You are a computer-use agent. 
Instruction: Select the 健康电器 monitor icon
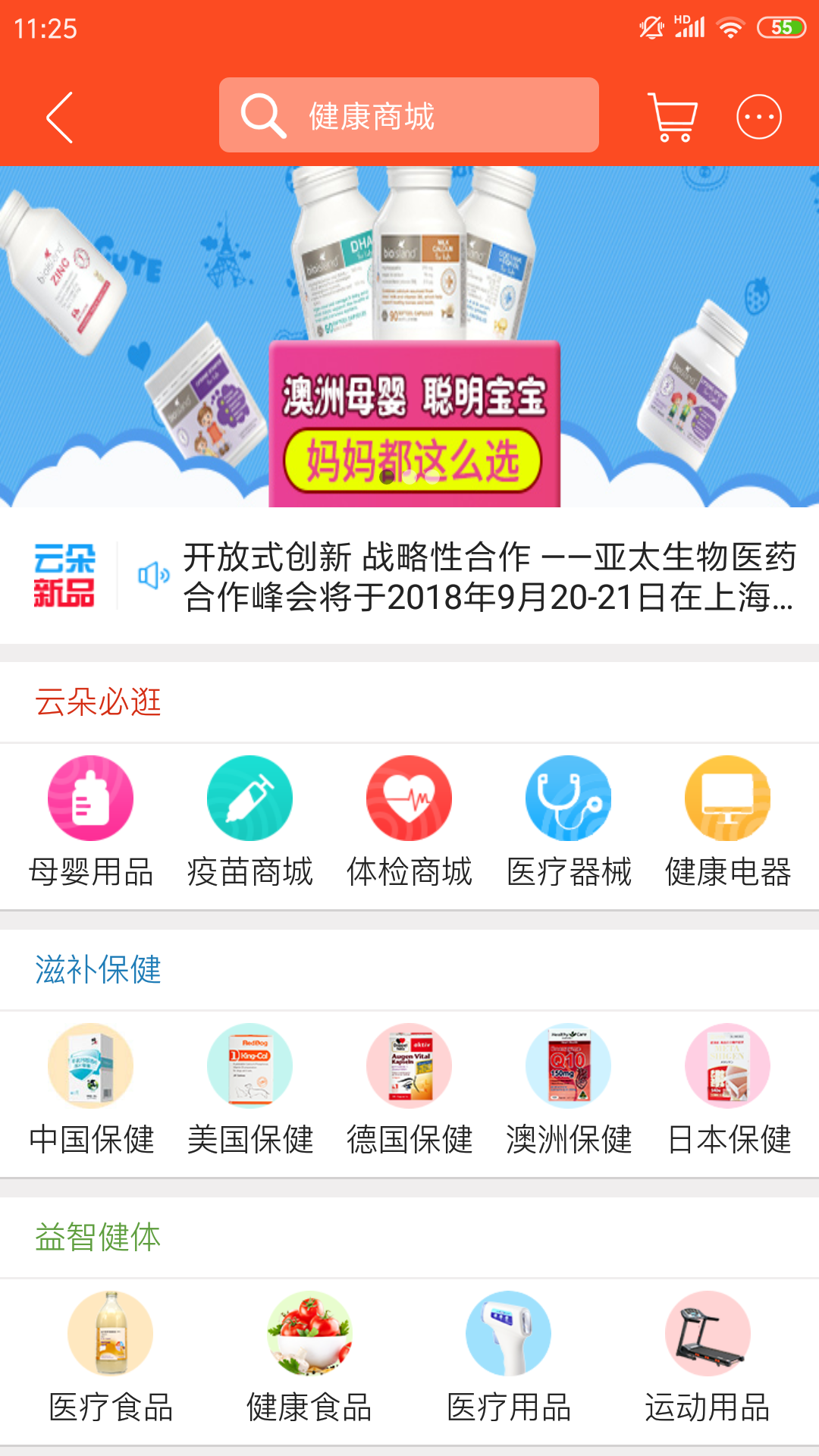pos(727,798)
